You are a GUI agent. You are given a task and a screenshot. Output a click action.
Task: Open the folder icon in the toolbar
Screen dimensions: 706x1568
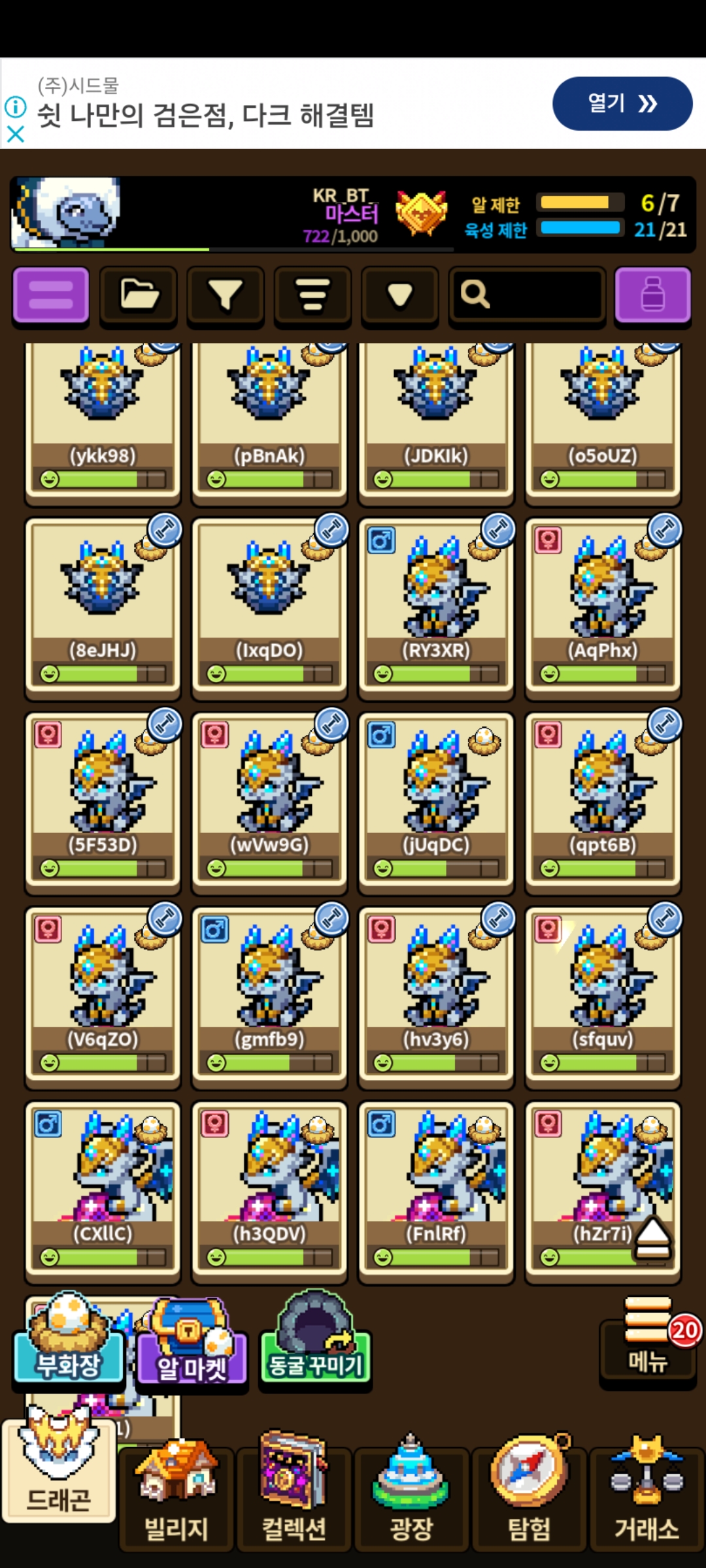click(x=138, y=295)
